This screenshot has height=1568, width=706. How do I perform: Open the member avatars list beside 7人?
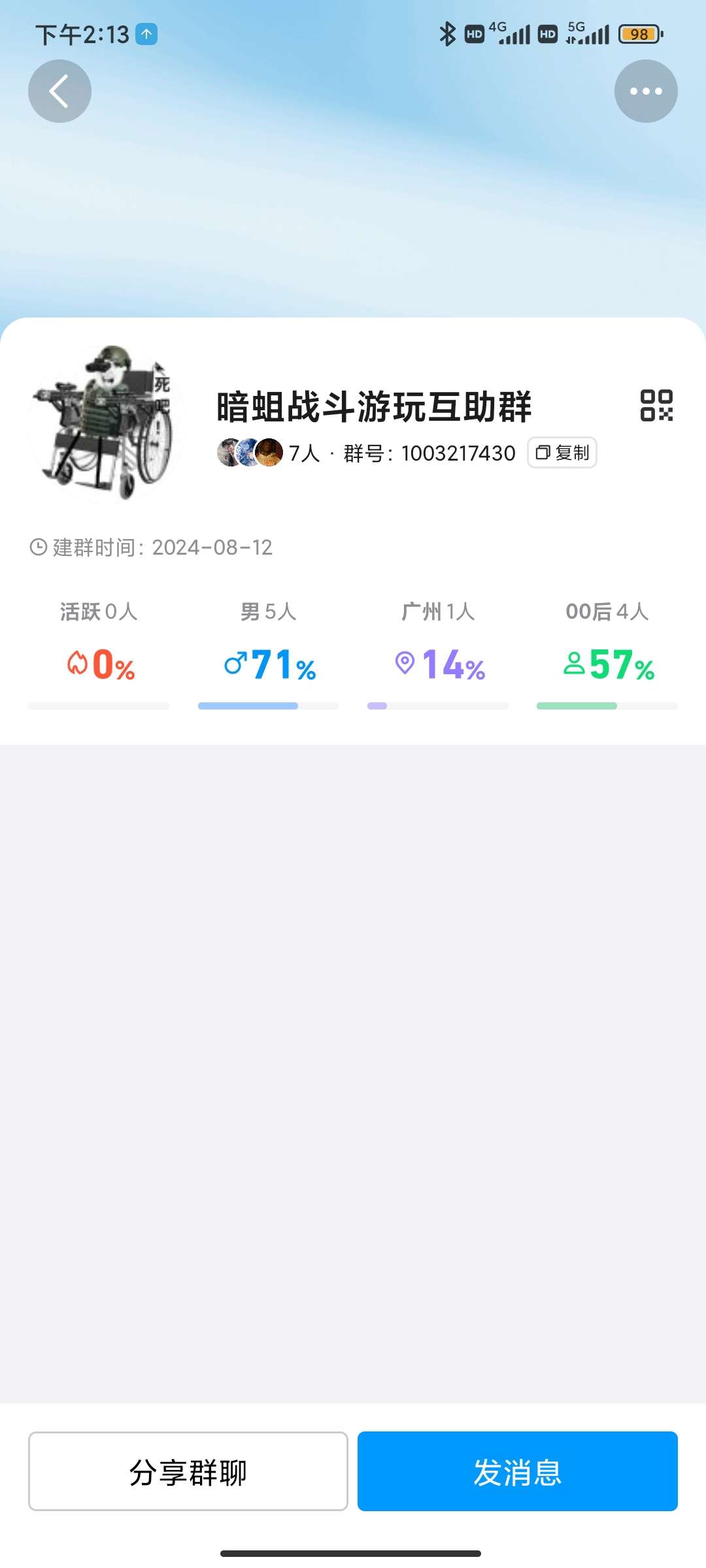[250, 453]
